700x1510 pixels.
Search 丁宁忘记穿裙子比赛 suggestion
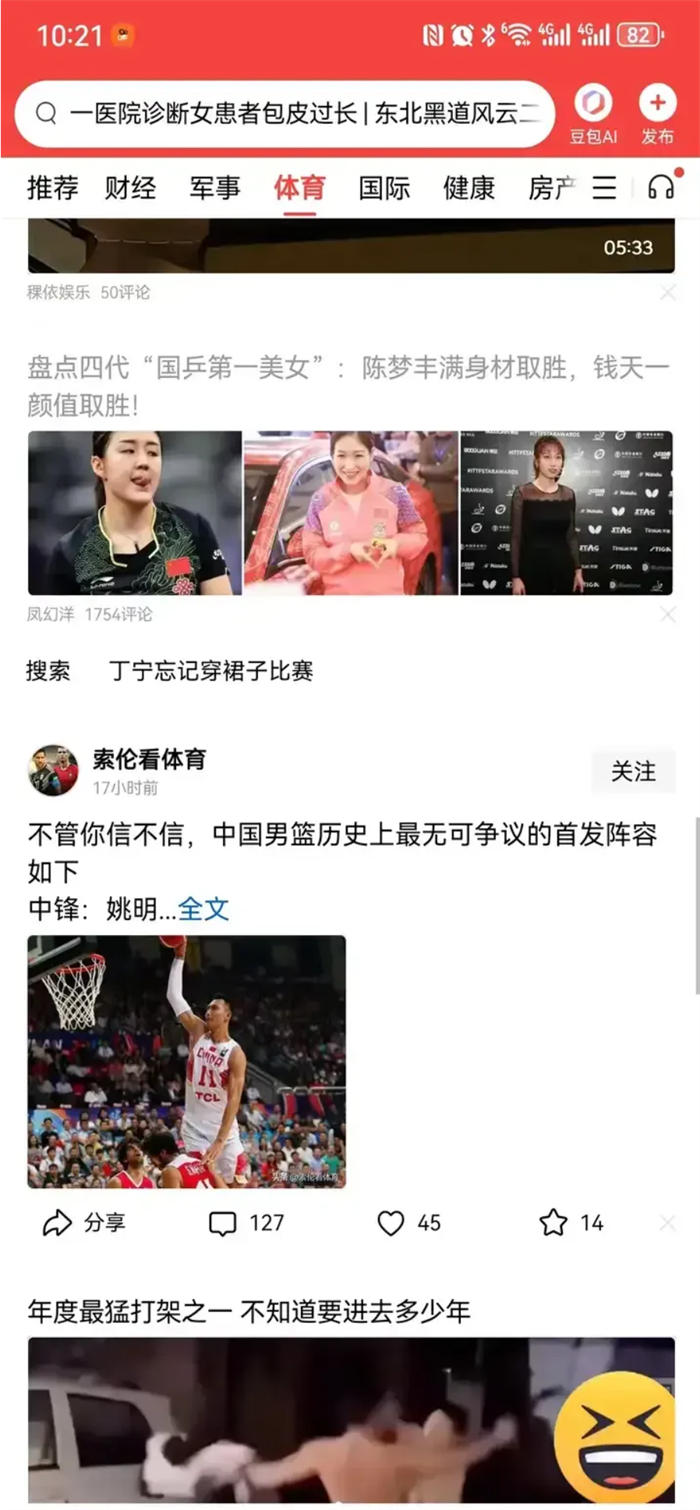(x=211, y=671)
